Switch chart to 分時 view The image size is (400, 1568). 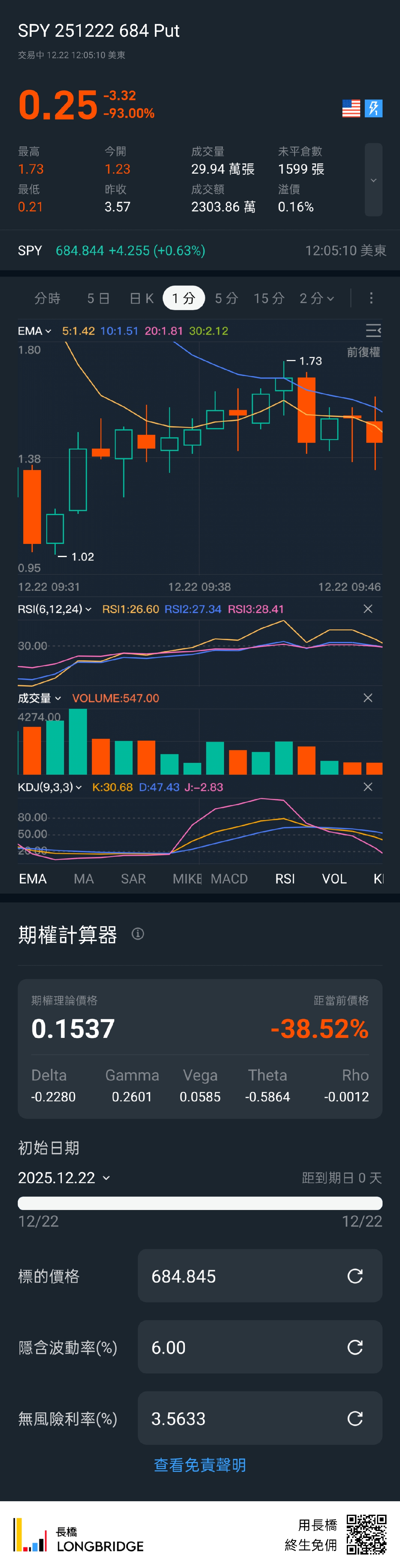coord(47,298)
